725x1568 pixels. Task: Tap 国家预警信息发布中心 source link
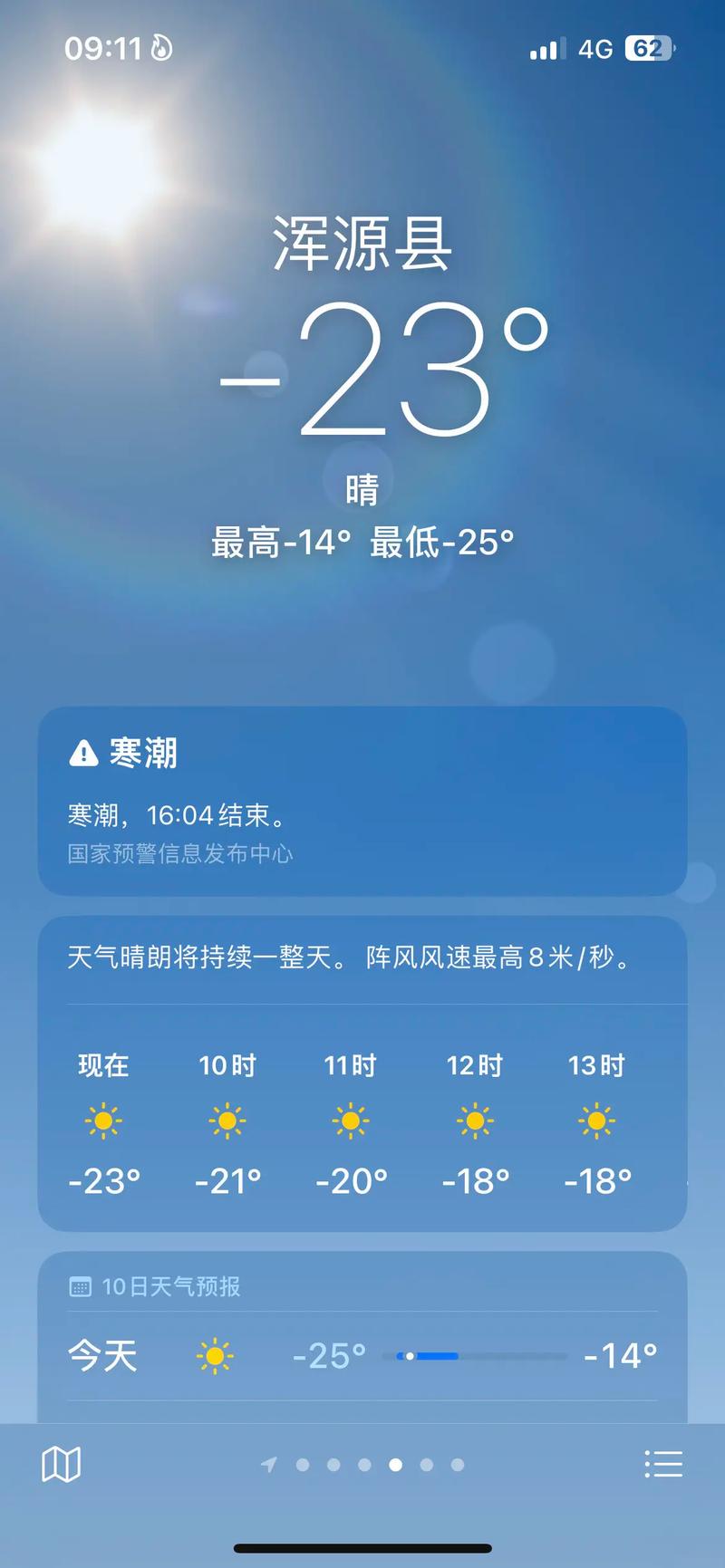point(181,853)
